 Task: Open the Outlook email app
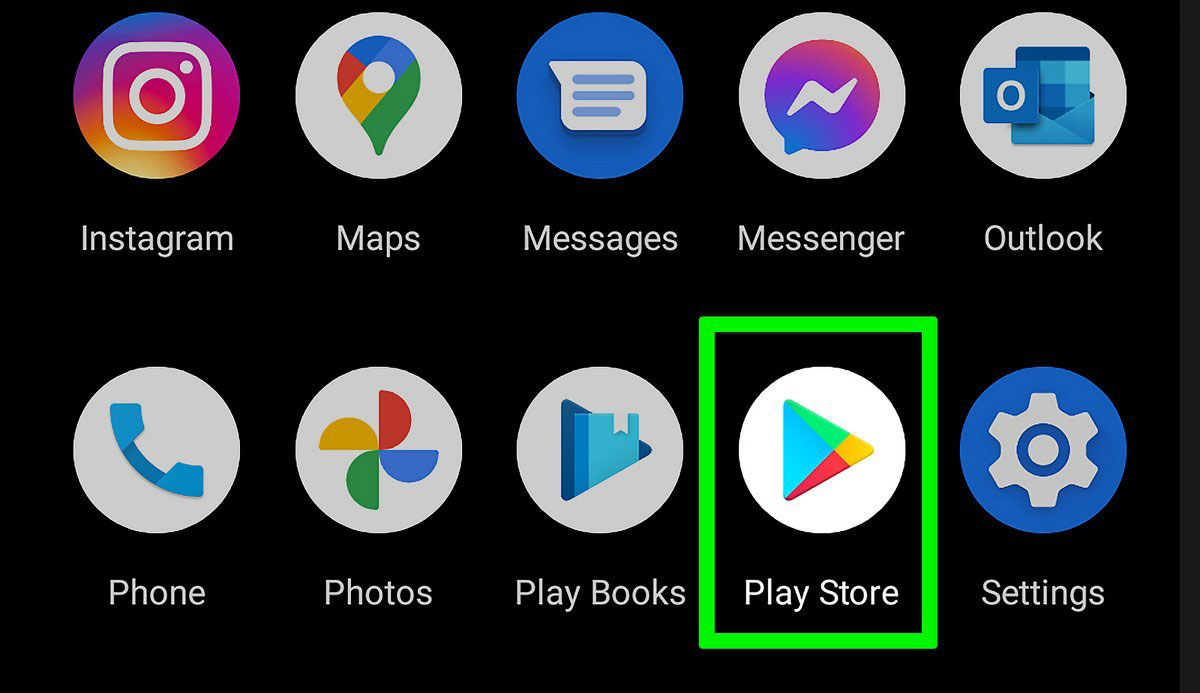click(x=1043, y=97)
